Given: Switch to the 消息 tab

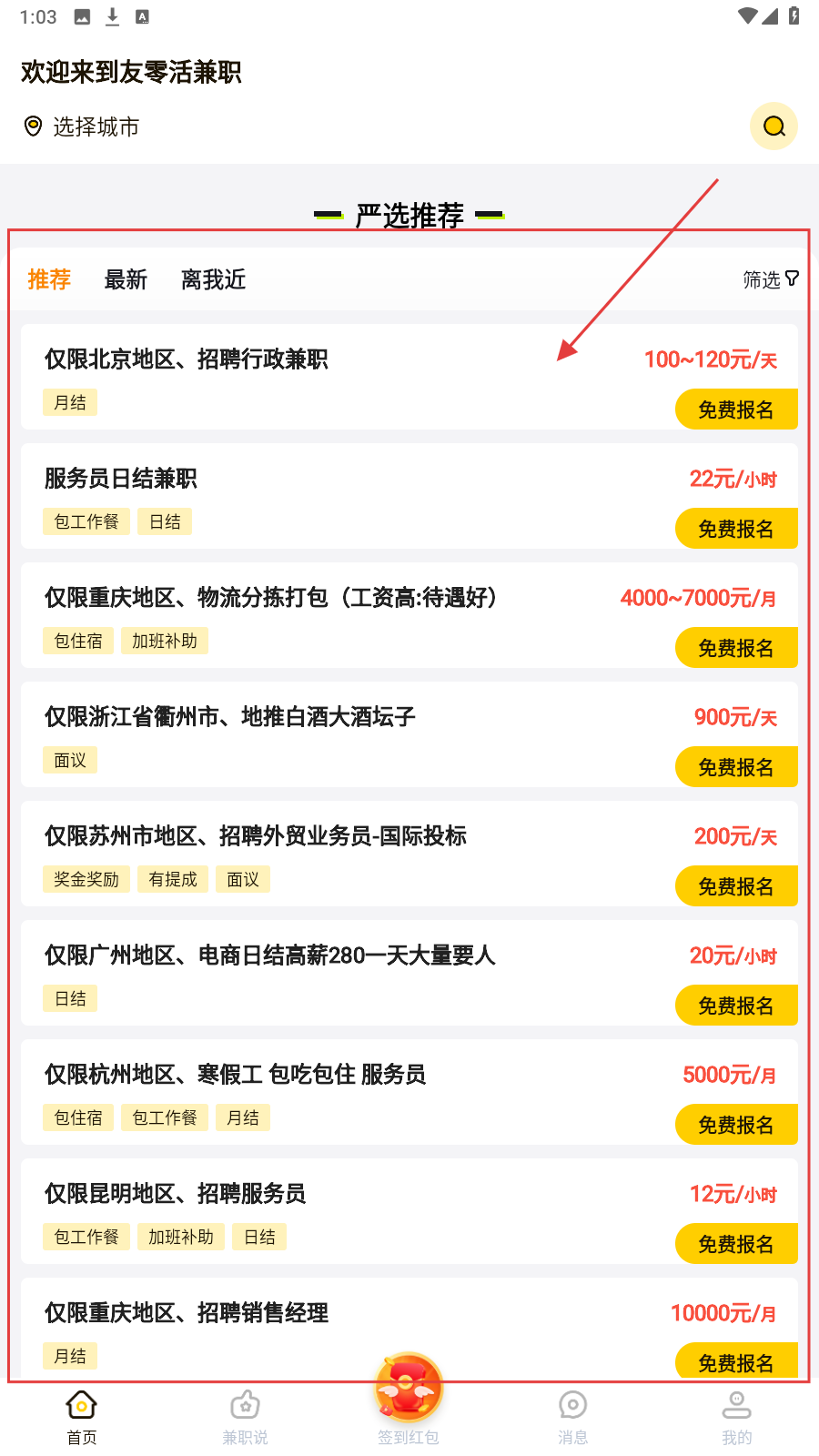Looking at the screenshot, I should coord(572,1417).
